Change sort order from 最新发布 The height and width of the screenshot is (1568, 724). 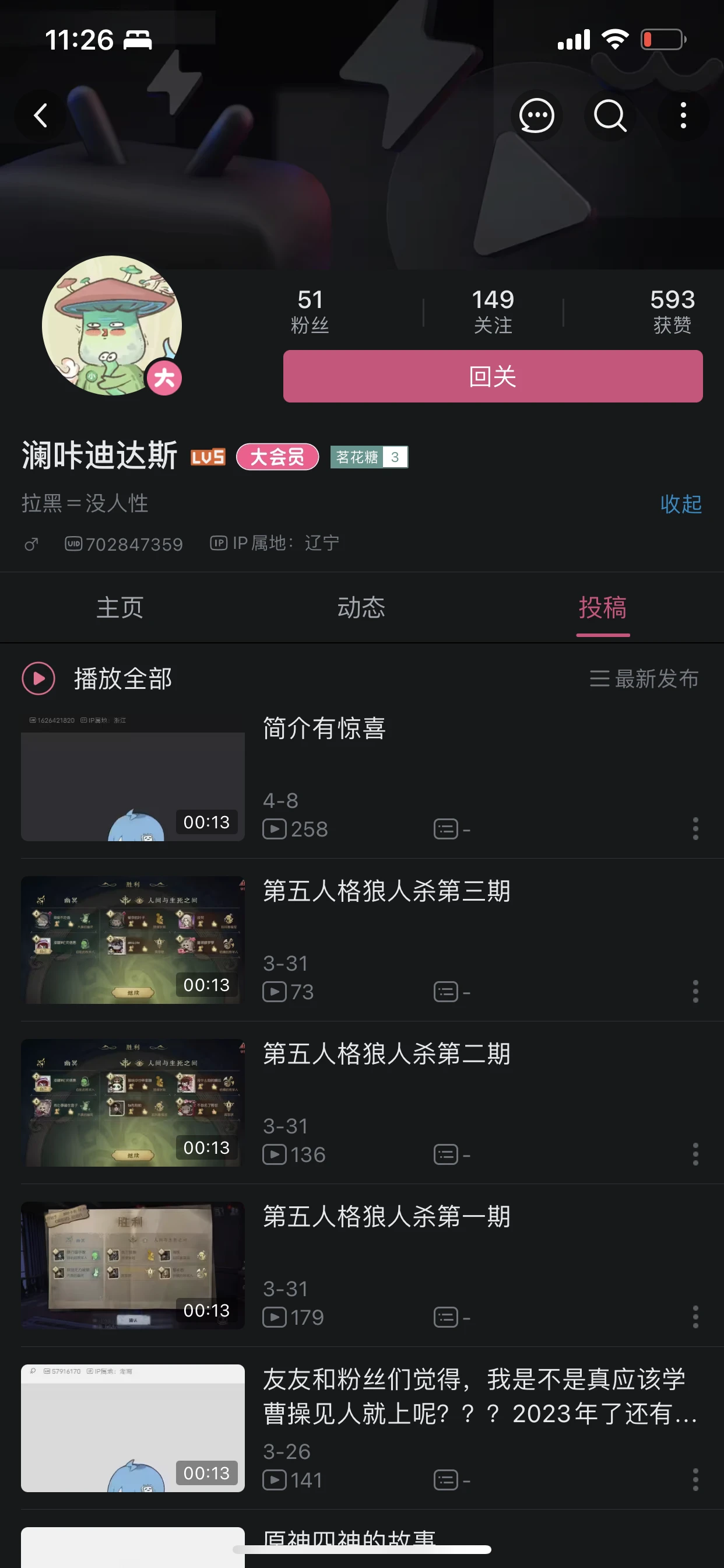[644, 678]
